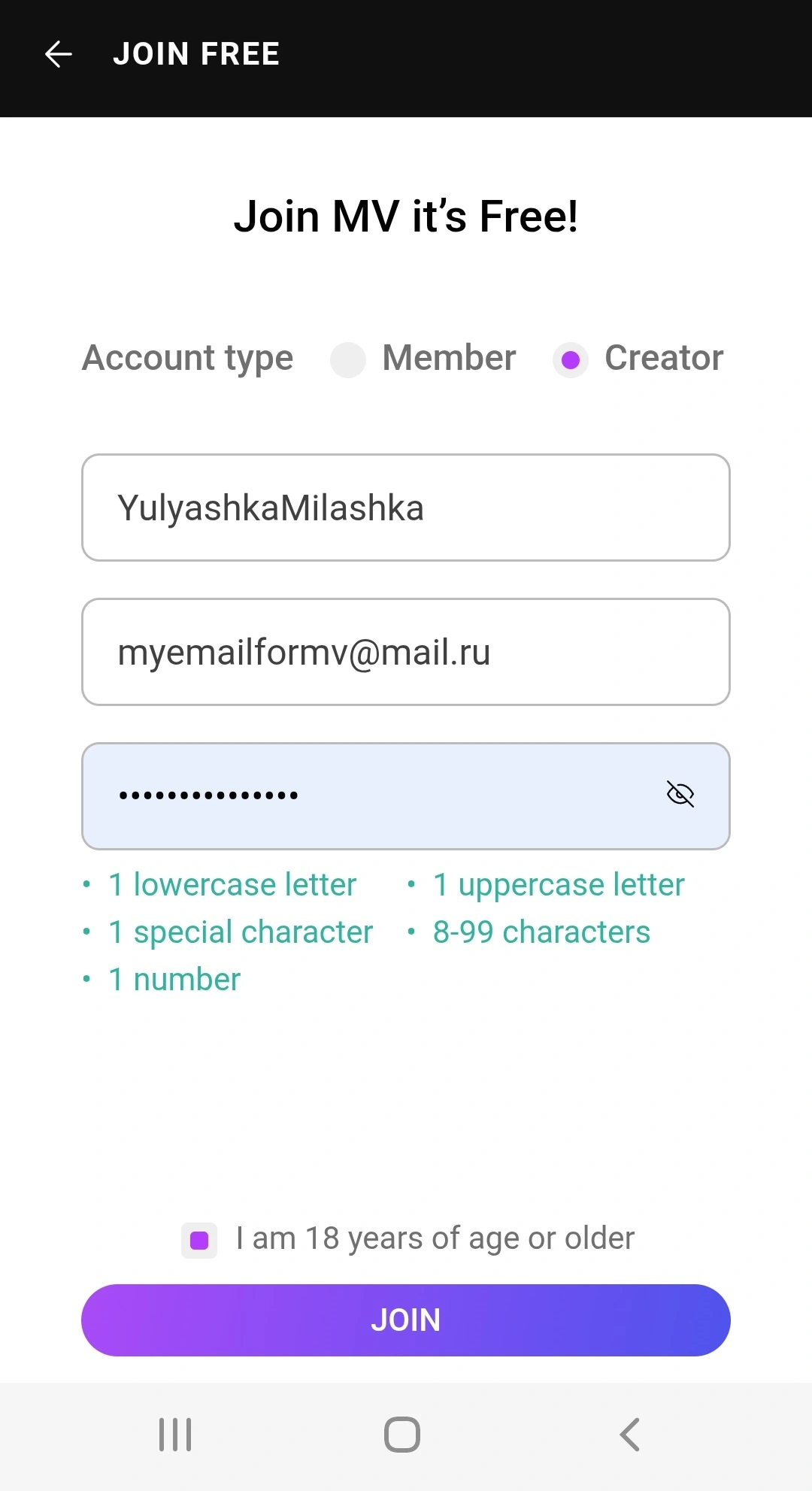Show the hidden password
The image size is (812, 1491).
(680, 794)
